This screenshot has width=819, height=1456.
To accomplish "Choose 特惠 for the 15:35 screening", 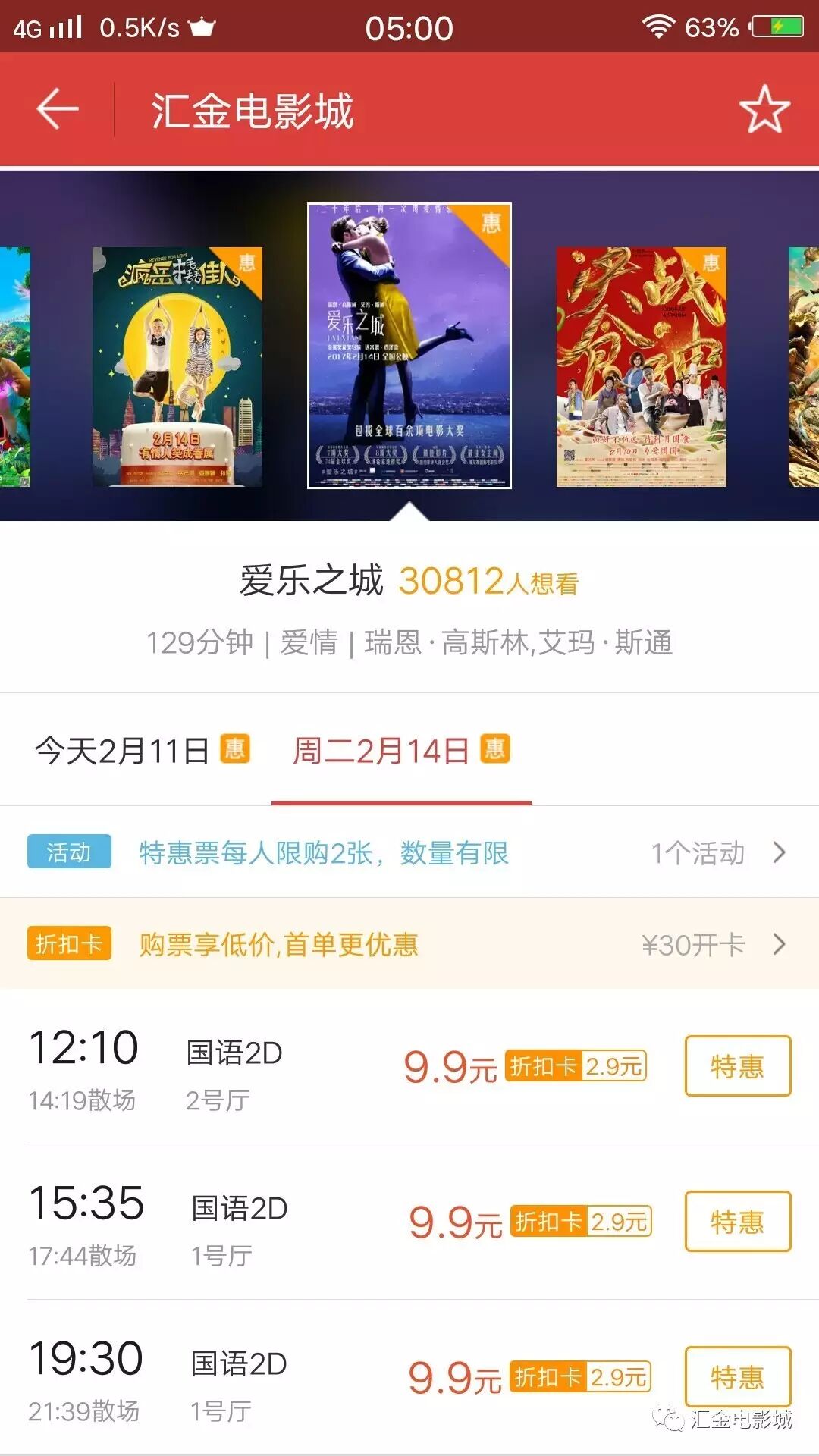I will (737, 1222).
